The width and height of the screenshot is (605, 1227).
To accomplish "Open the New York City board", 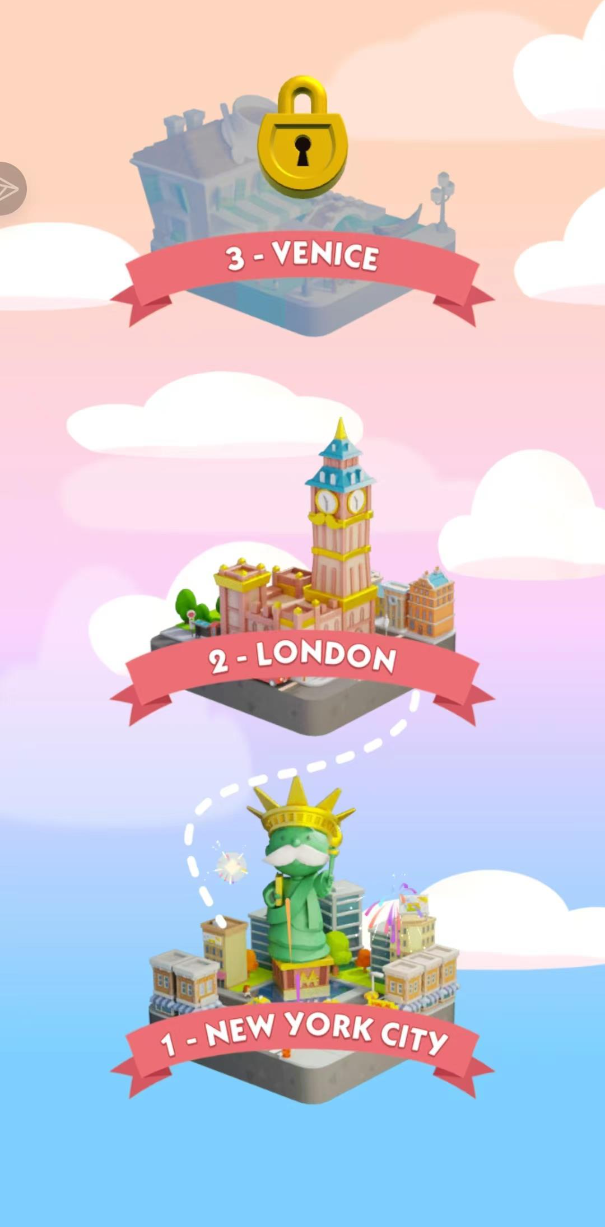I will tap(302, 960).
